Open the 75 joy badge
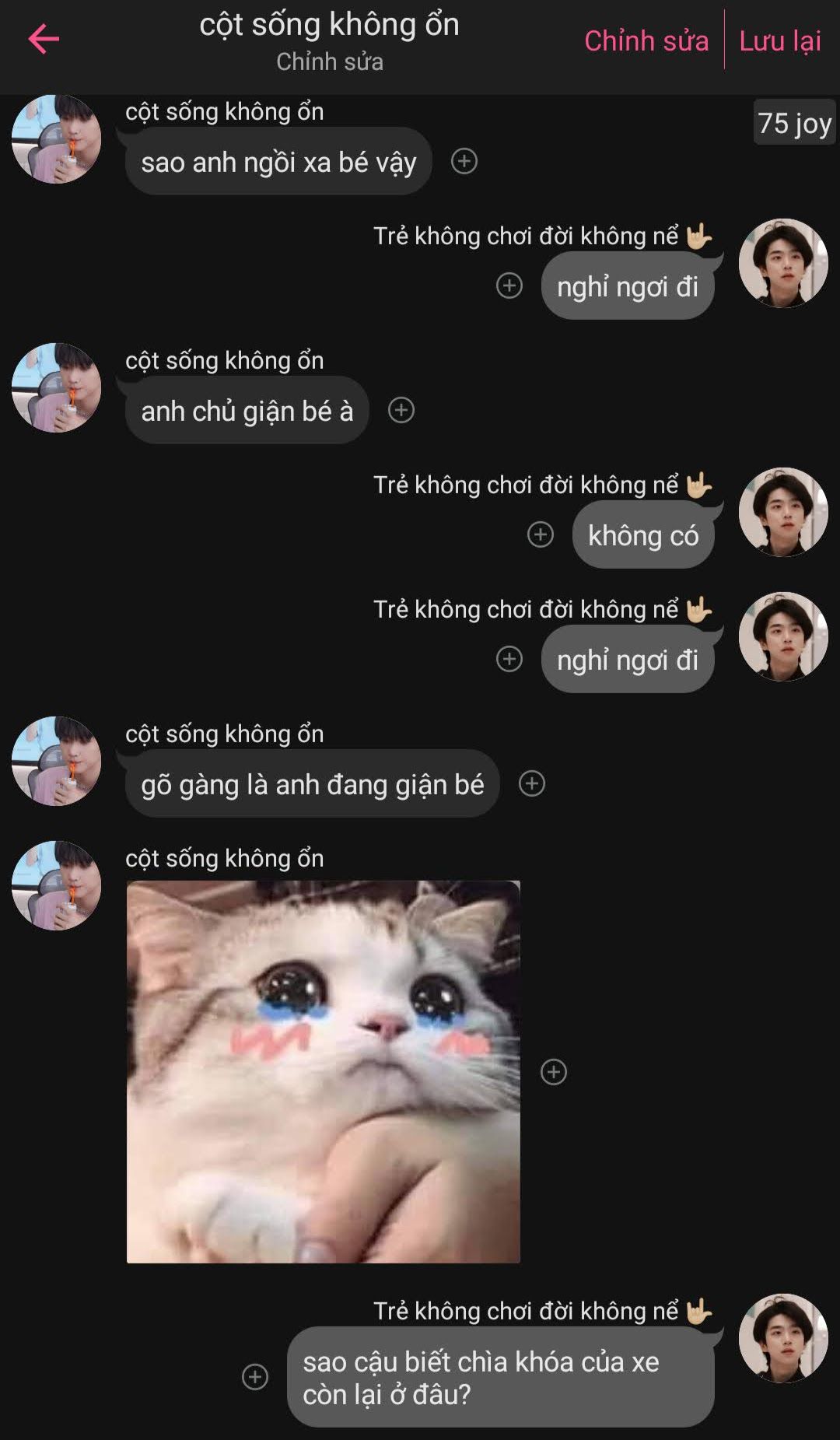The width and height of the screenshot is (840, 1440). pyautogui.click(x=794, y=123)
